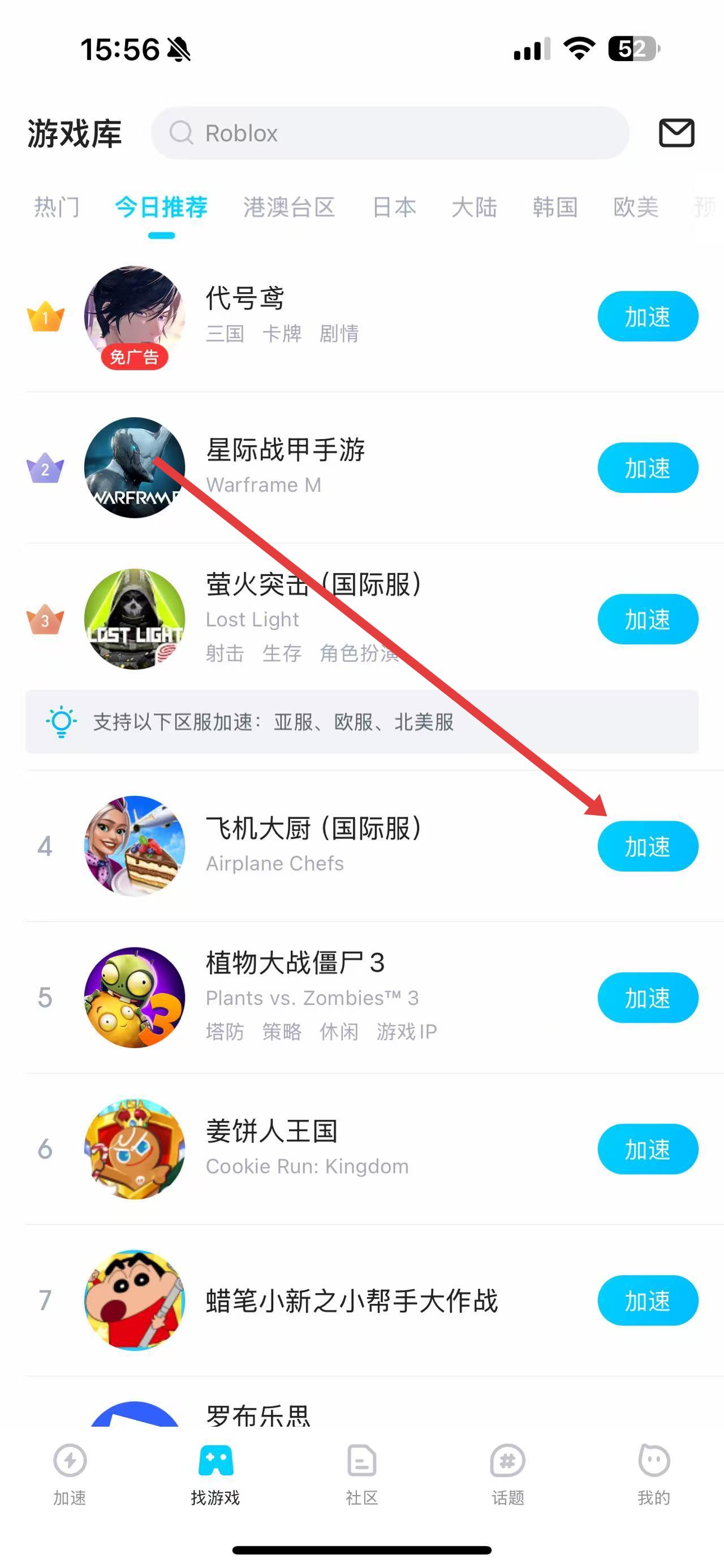This screenshot has height=1568, width=724.
Task: Boost 植物大战僵尸 3 with 加速
Action: pyautogui.click(x=647, y=998)
